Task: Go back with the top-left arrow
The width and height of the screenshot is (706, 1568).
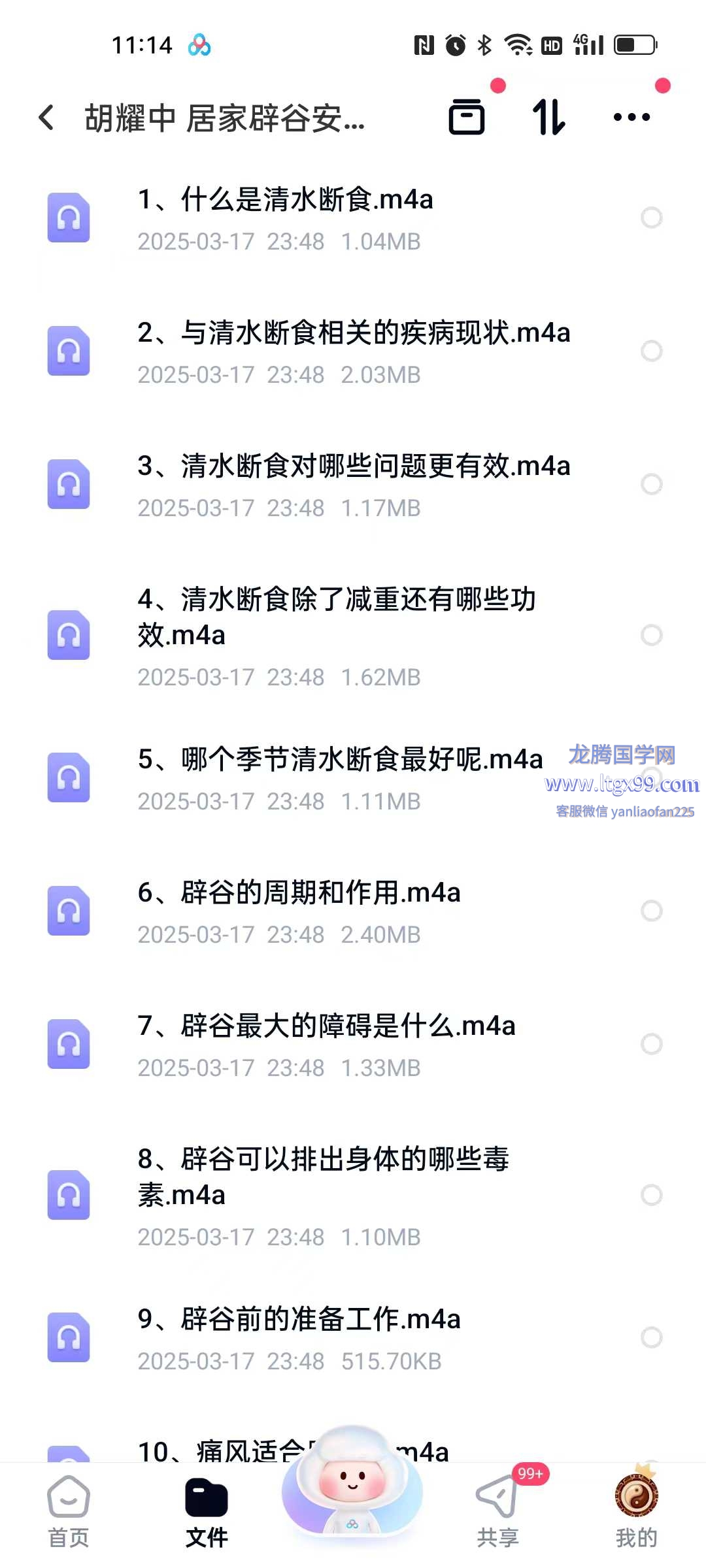Action: 46,118
